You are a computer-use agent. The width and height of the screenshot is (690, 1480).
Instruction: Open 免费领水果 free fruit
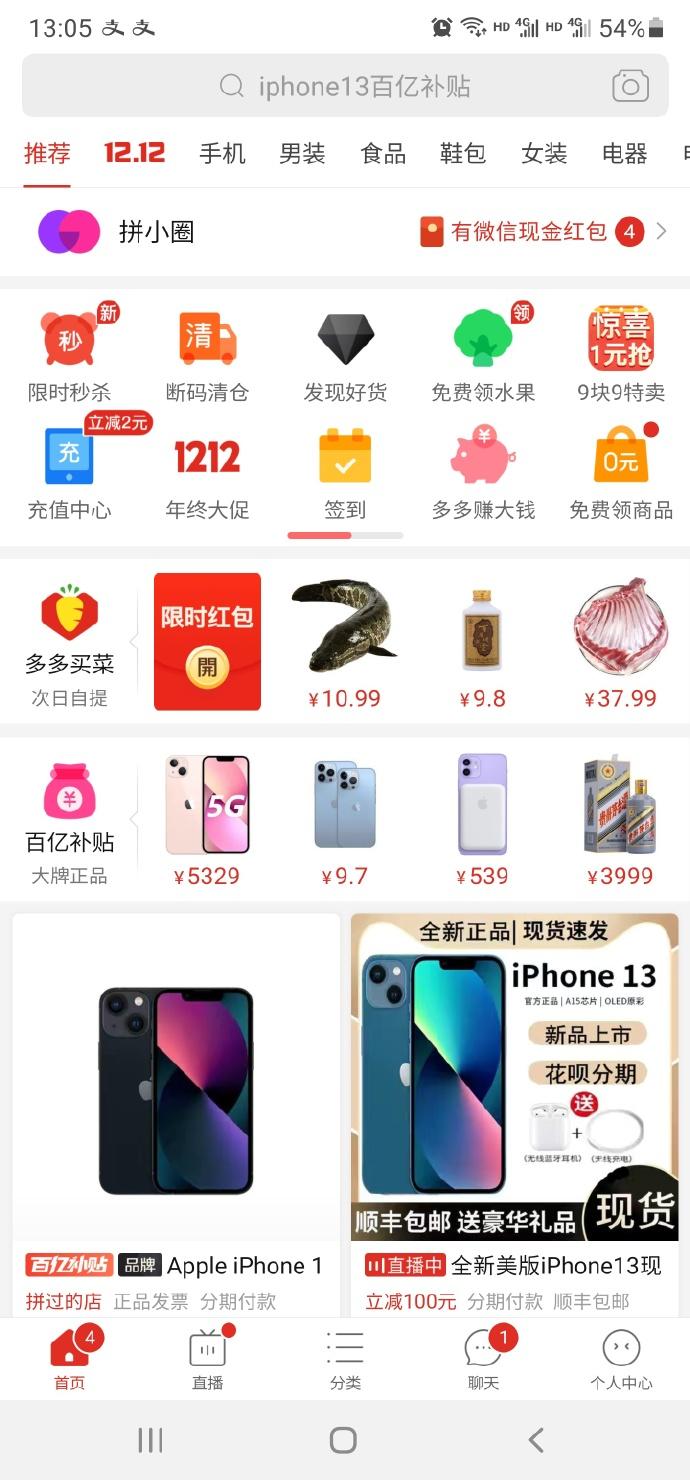pos(483,355)
